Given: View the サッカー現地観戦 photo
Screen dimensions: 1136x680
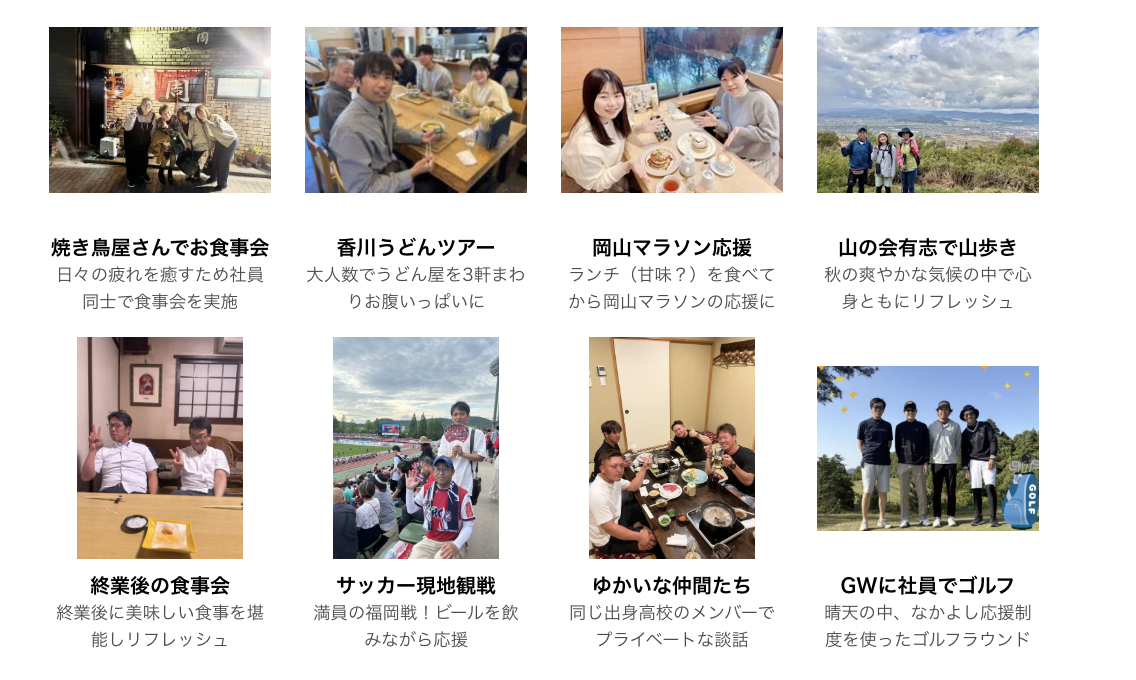Looking at the screenshot, I should [416, 448].
